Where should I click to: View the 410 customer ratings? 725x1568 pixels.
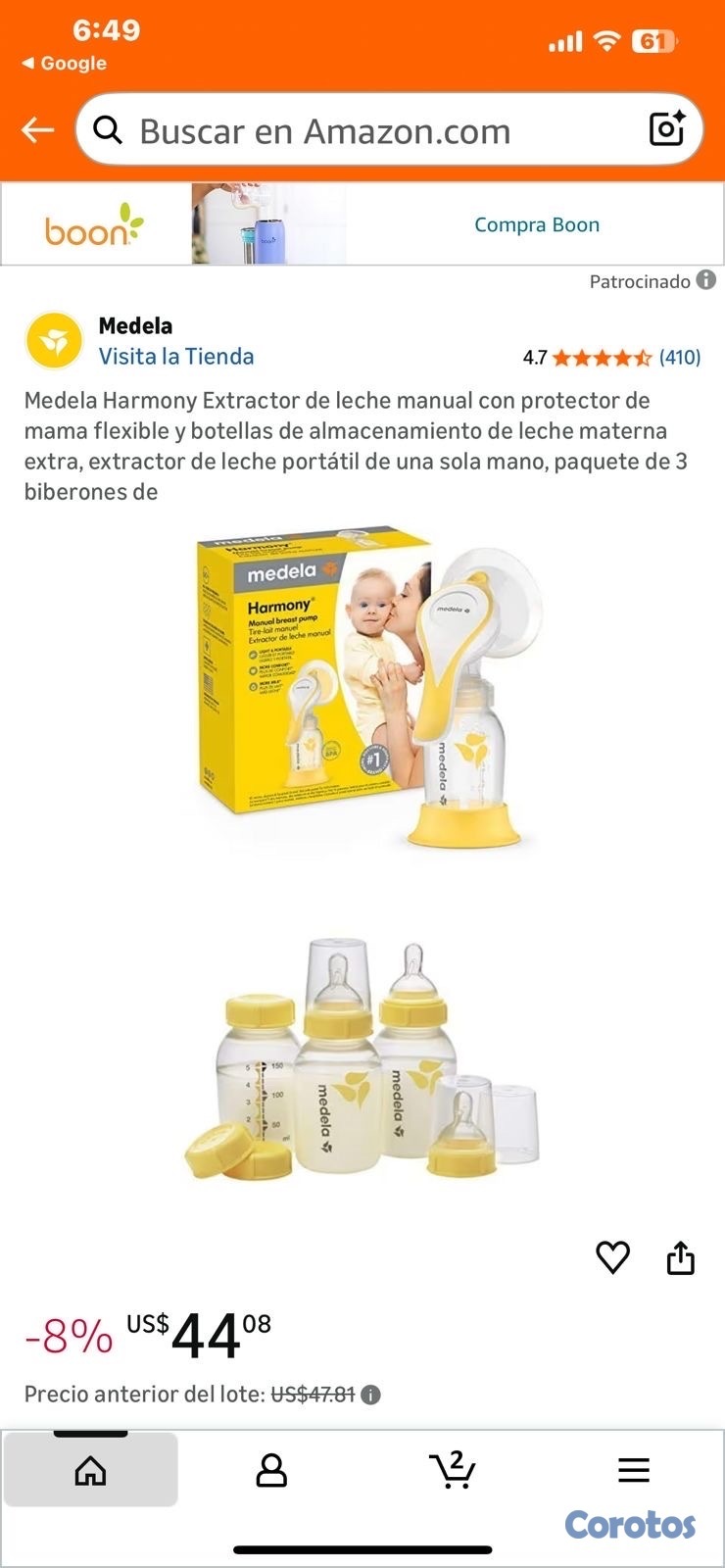(x=679, y=358)
